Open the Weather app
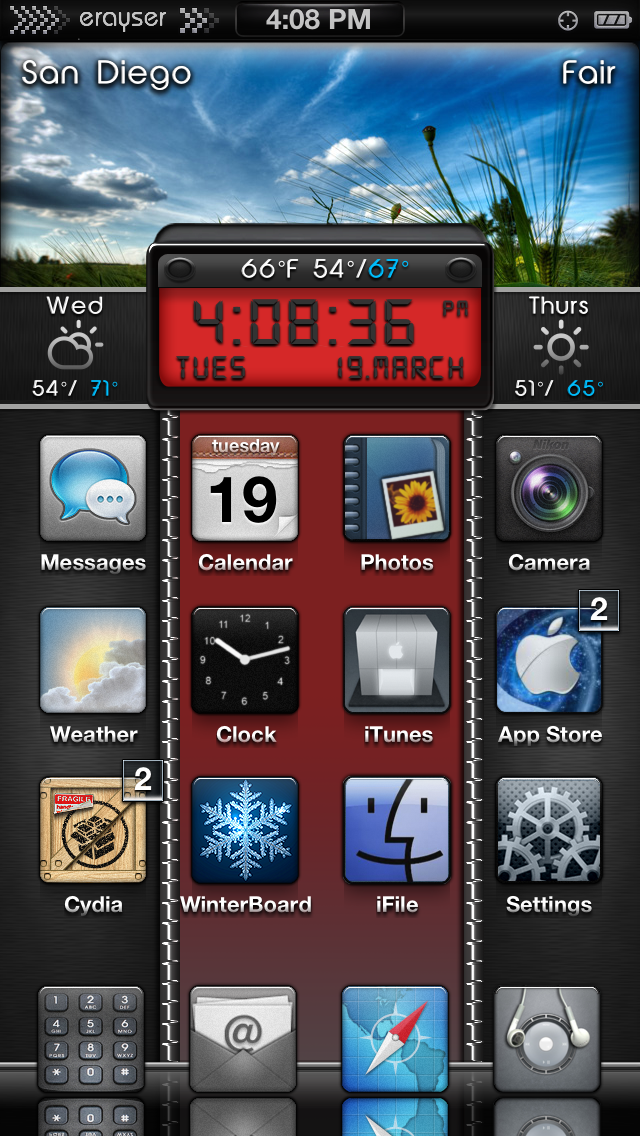640x1136 pixels. pyautogui.click(x=93, y=660)
